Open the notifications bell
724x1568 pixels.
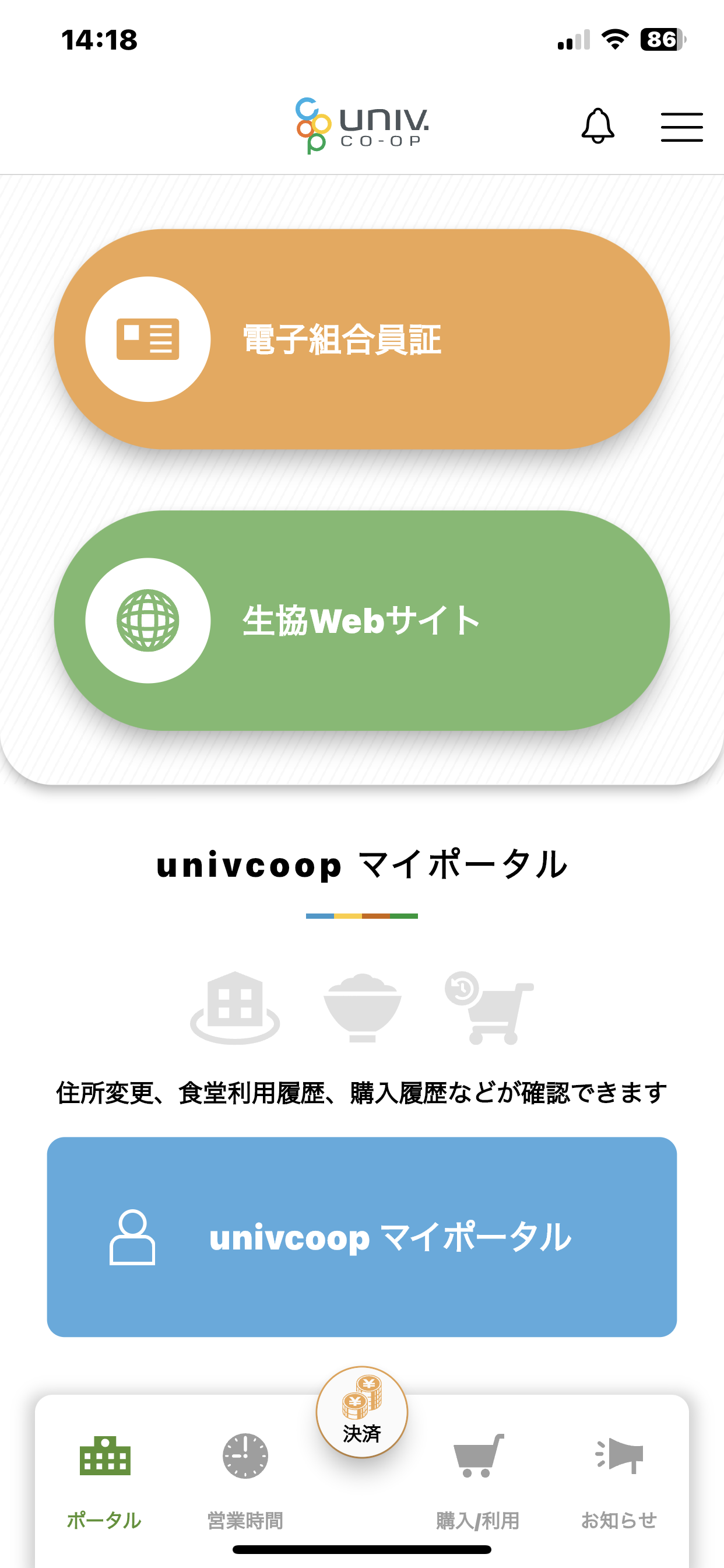click(x=598, y=126)
